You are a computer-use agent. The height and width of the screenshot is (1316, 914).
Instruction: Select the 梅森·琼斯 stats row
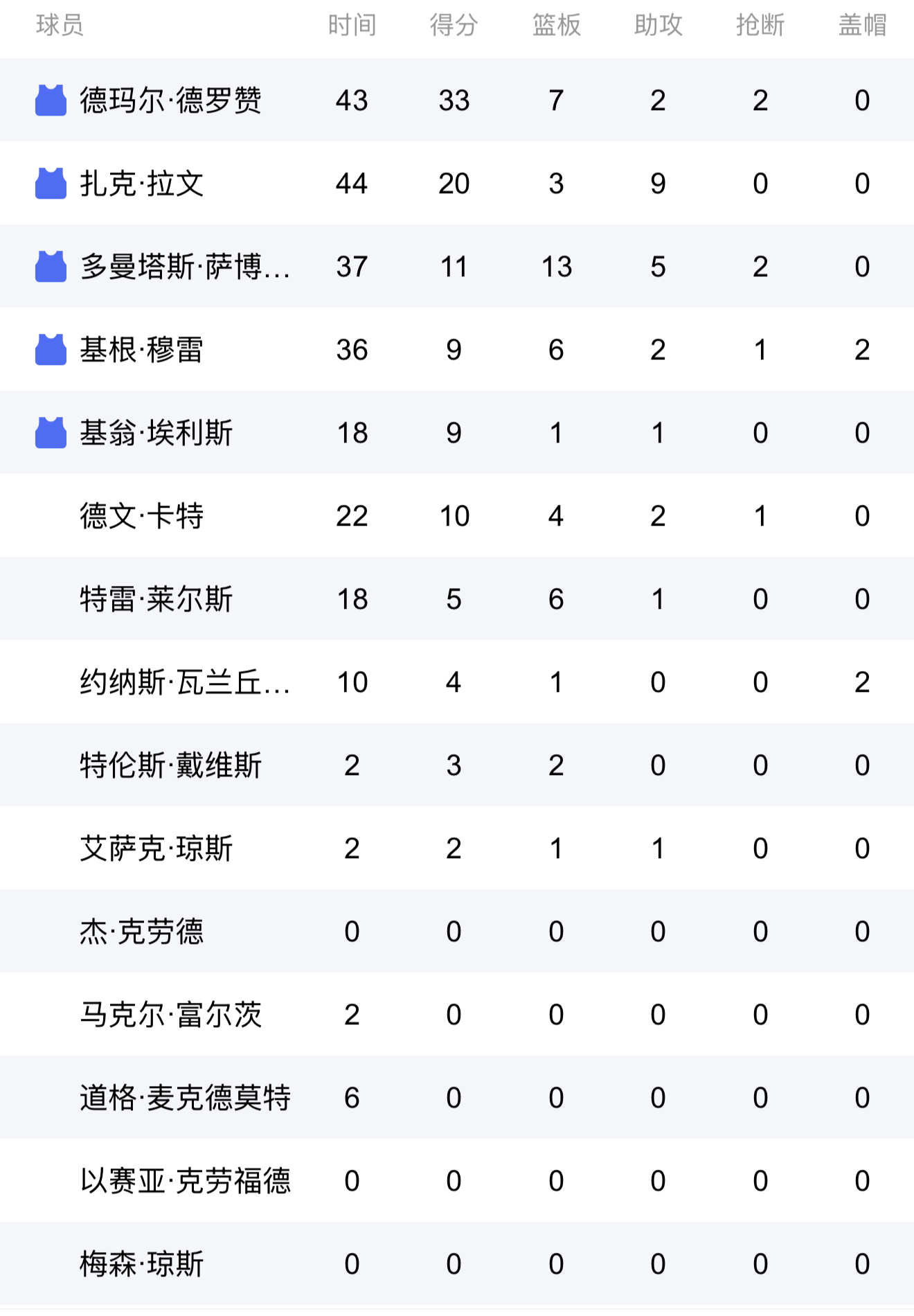click(x=457, y=1264)
